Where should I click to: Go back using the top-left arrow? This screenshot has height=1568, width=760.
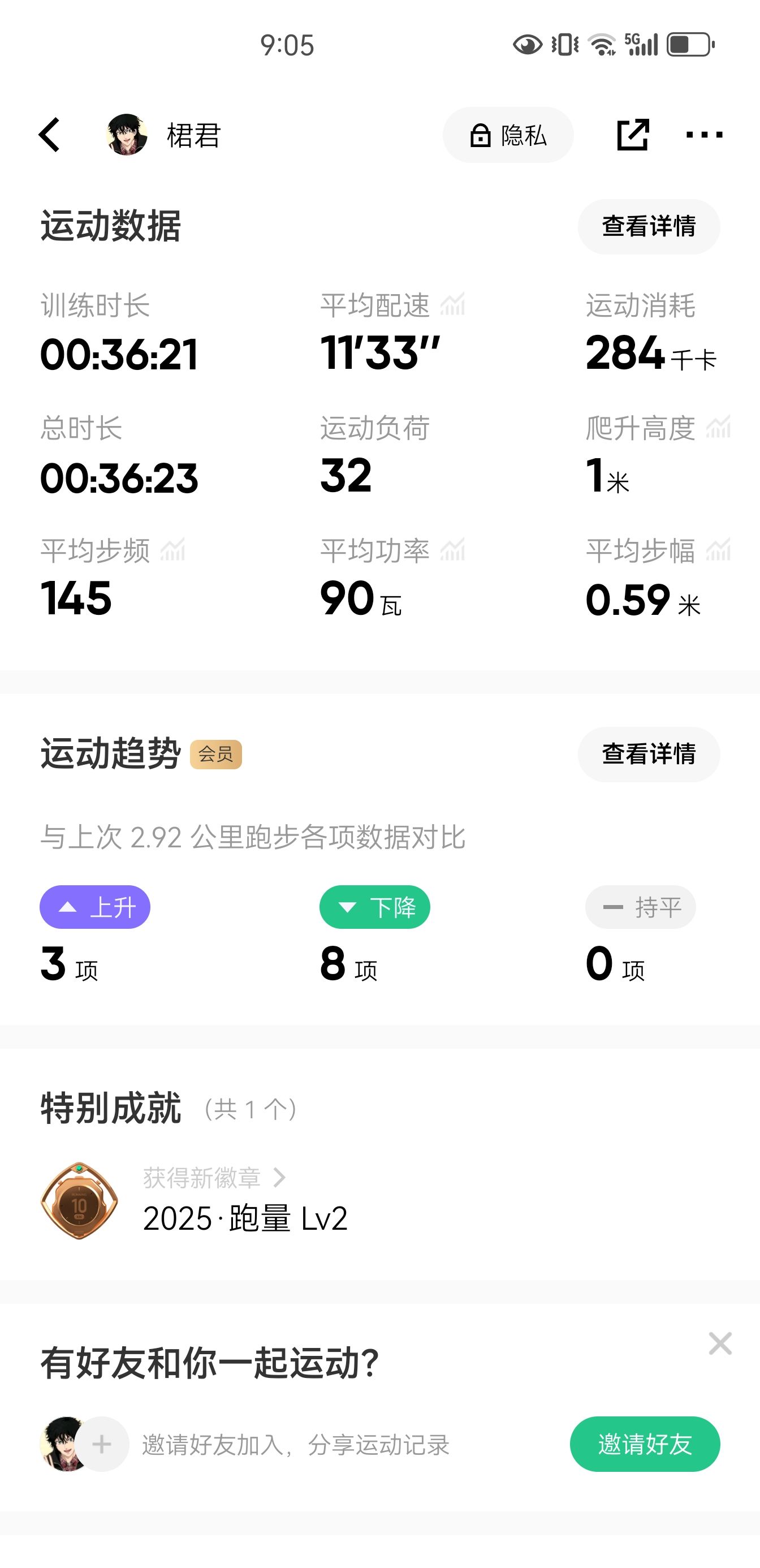point(50,135)
